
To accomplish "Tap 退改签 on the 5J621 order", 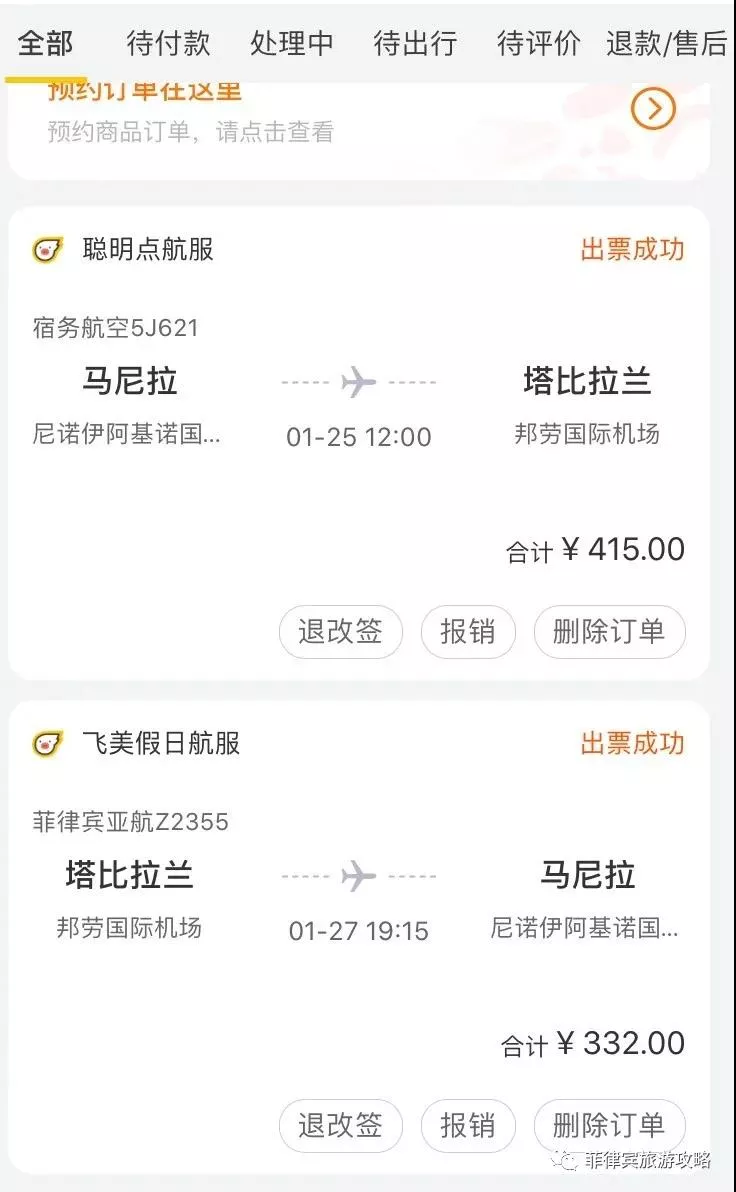I will pos(340,632).
